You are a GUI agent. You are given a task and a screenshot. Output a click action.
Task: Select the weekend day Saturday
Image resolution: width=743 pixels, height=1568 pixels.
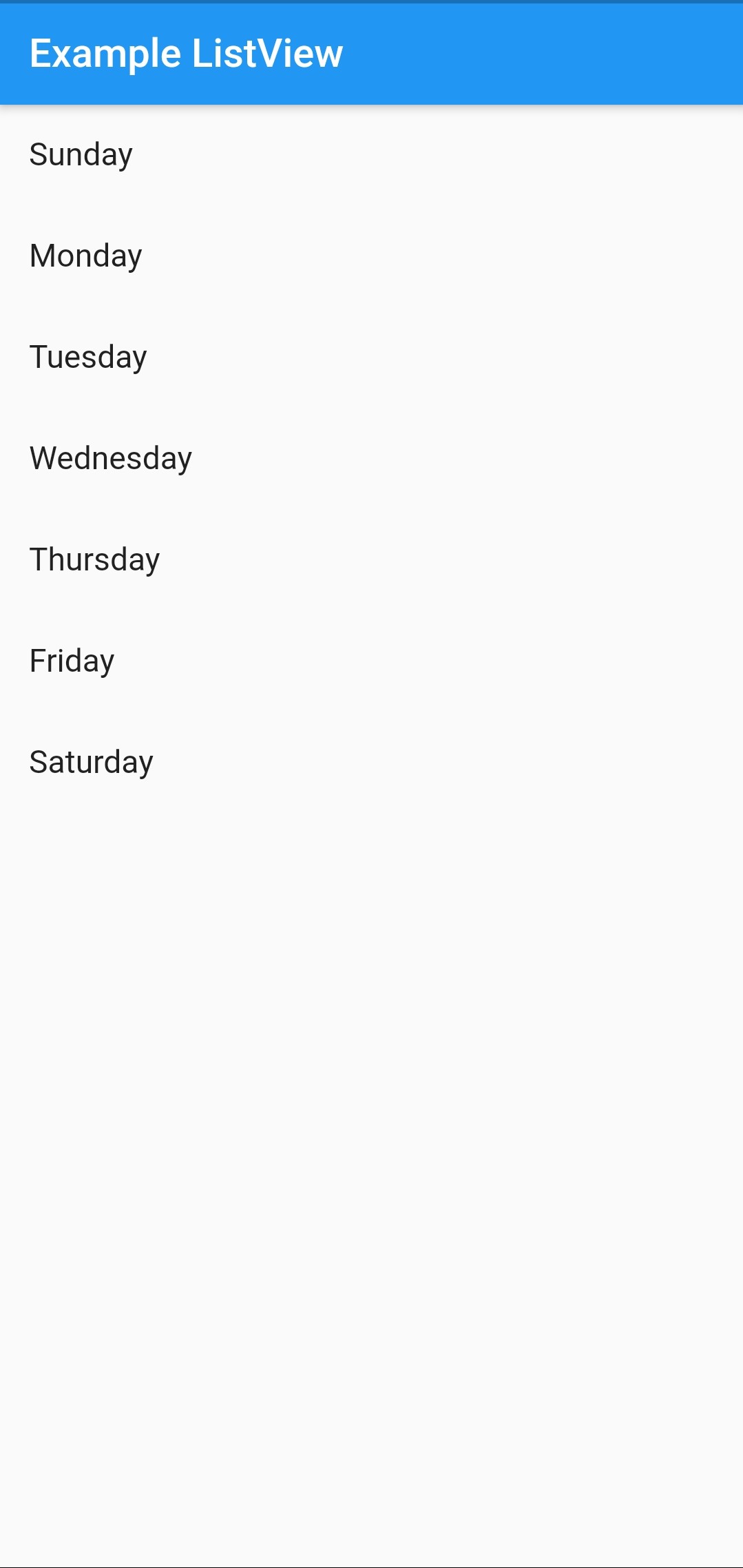(x=92, y=761)
